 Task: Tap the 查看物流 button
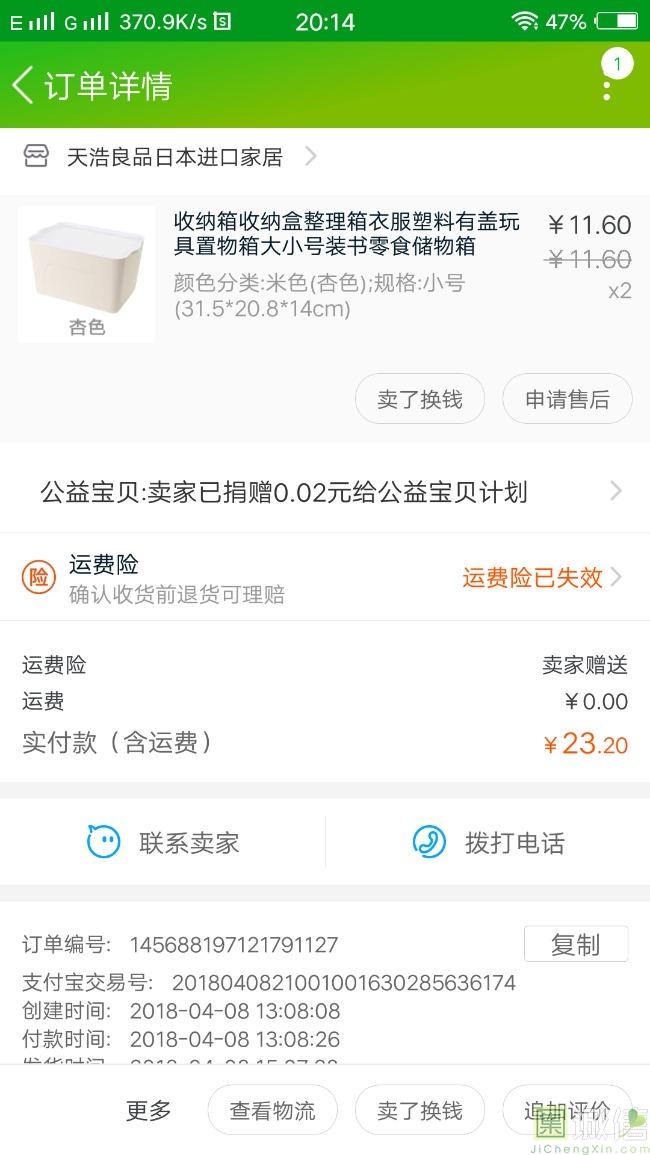coord(272,1110)
